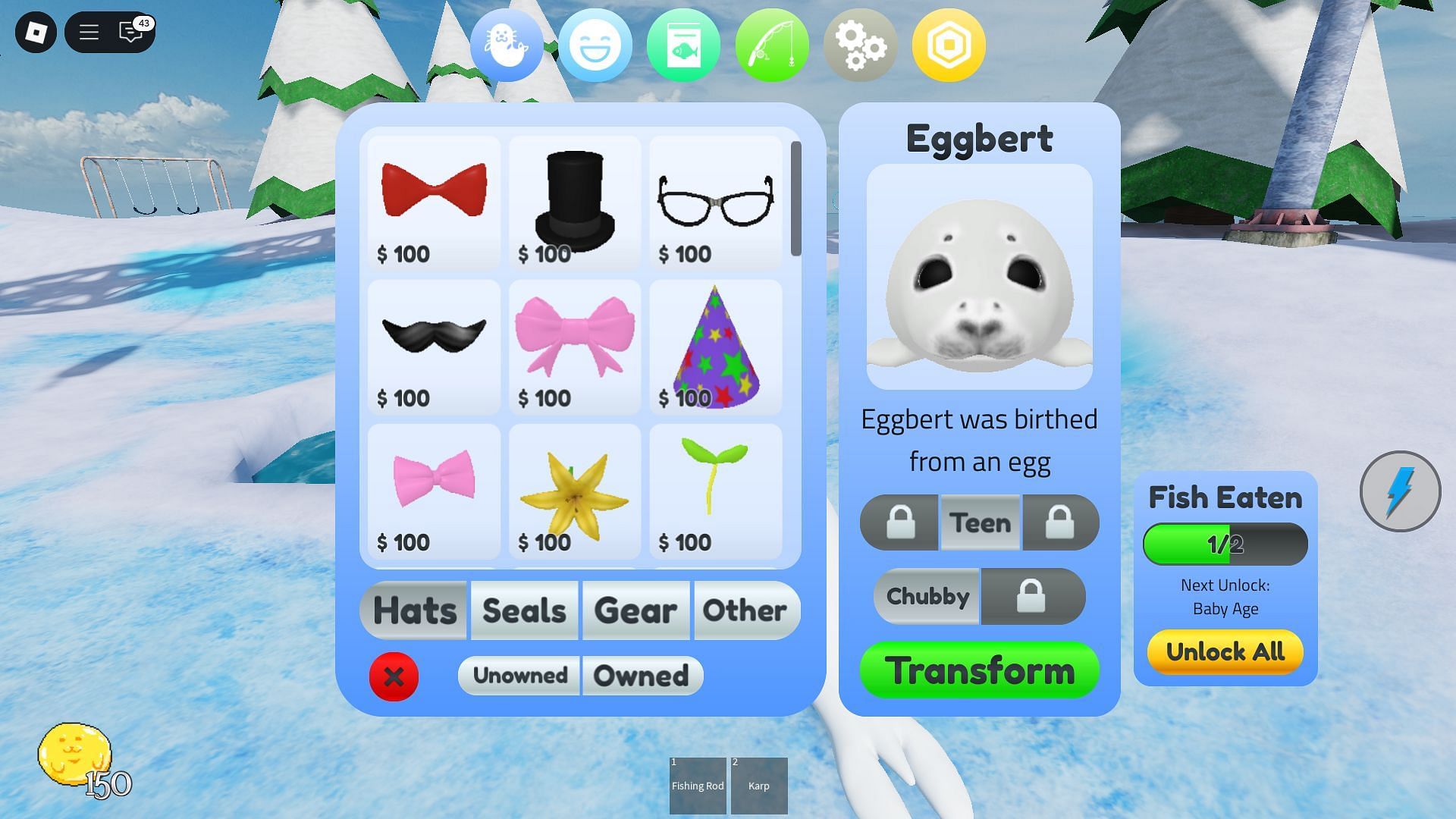Open the Robux shop icon
Viewport: 1456px width, 819px height.
tap(949, 45)
